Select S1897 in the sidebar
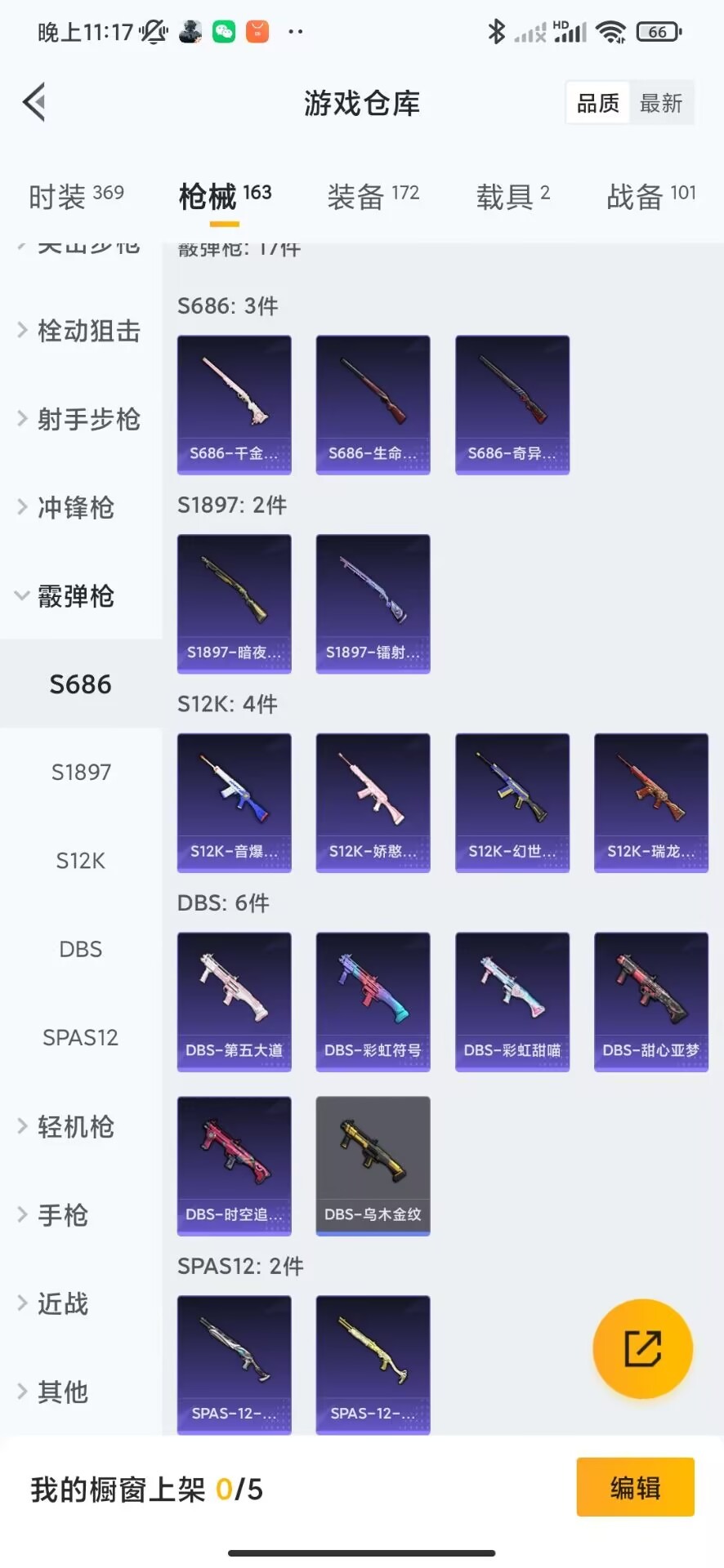The image size is (724, 1568). [x=81, y=772]
